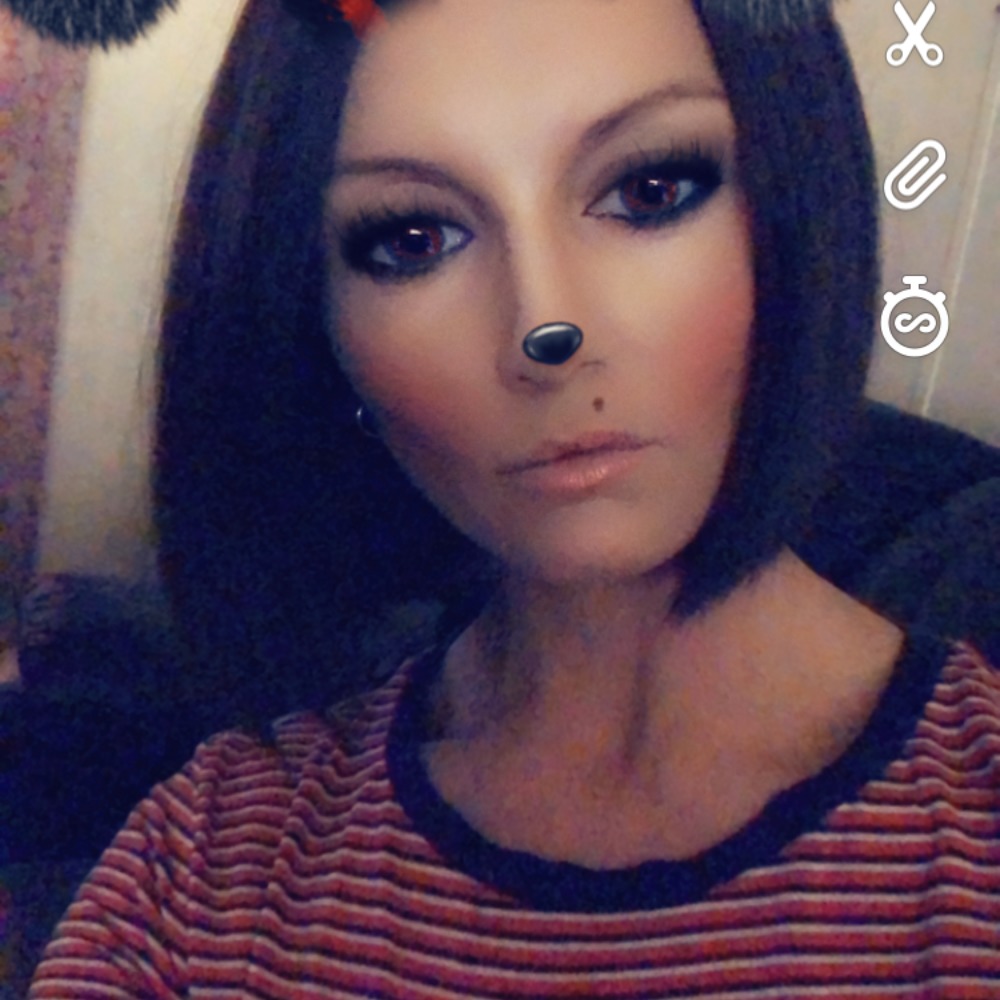This screenshot has width=1000, height=1000.
Task: Attach a link with the paperclip icon
Action: point(915,175)
